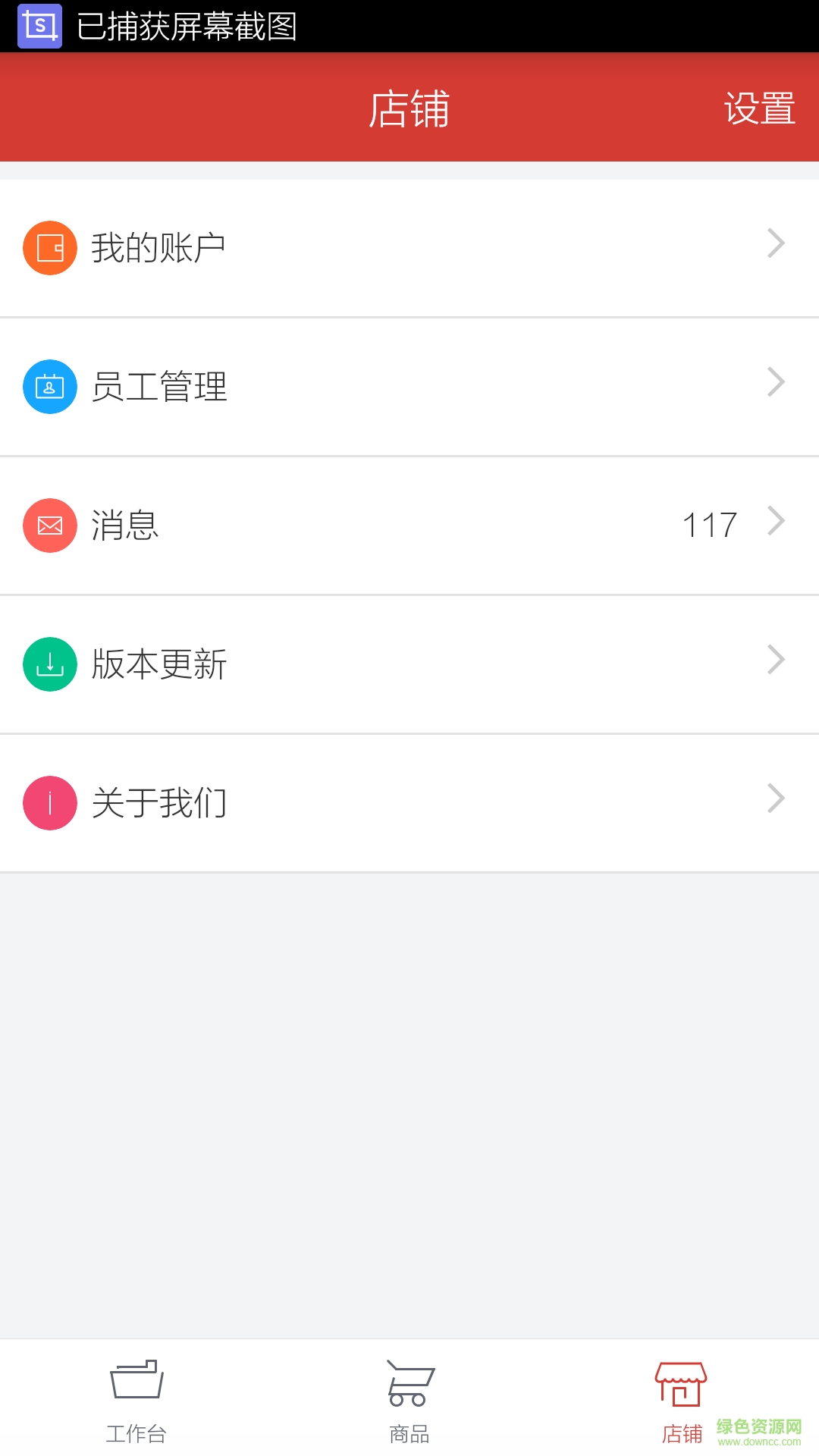This screenshot has height=1456, width=819.
Task: Click the blue 员工管理 badge icon
Action: point(49,387)
